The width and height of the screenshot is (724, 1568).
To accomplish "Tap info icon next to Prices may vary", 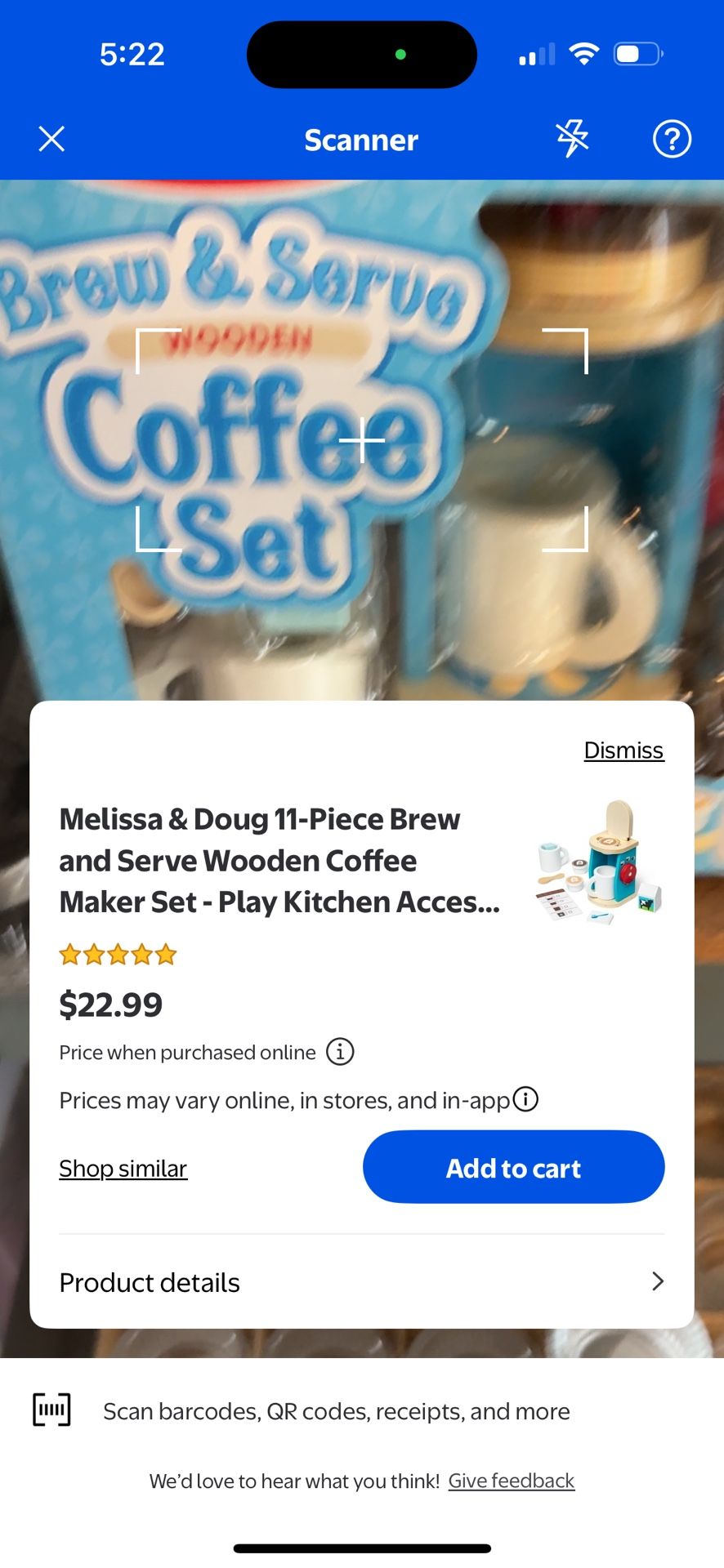I will 525,1099.
